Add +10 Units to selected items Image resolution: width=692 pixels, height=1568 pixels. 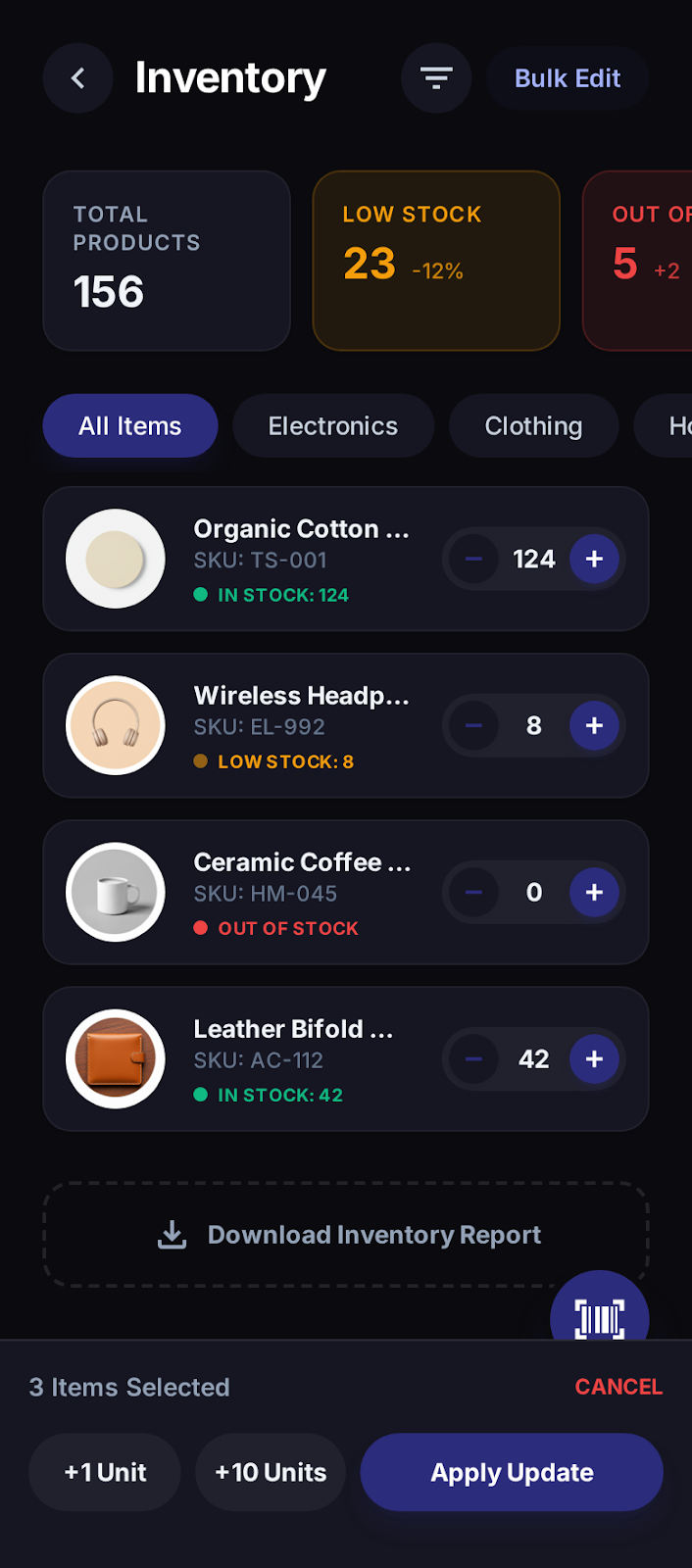271,1472
